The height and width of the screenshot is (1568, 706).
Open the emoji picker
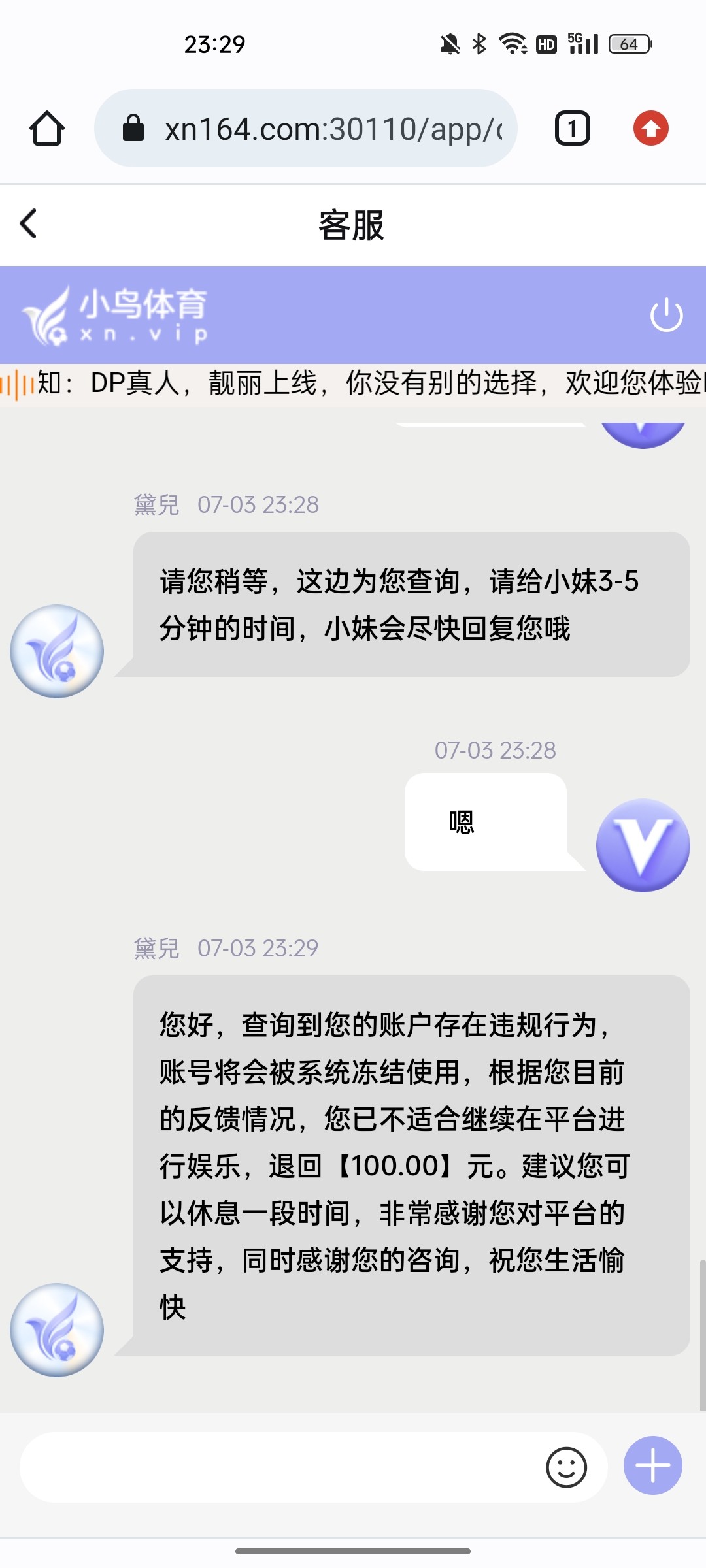pyautogui.click(x=566, y=1467)
